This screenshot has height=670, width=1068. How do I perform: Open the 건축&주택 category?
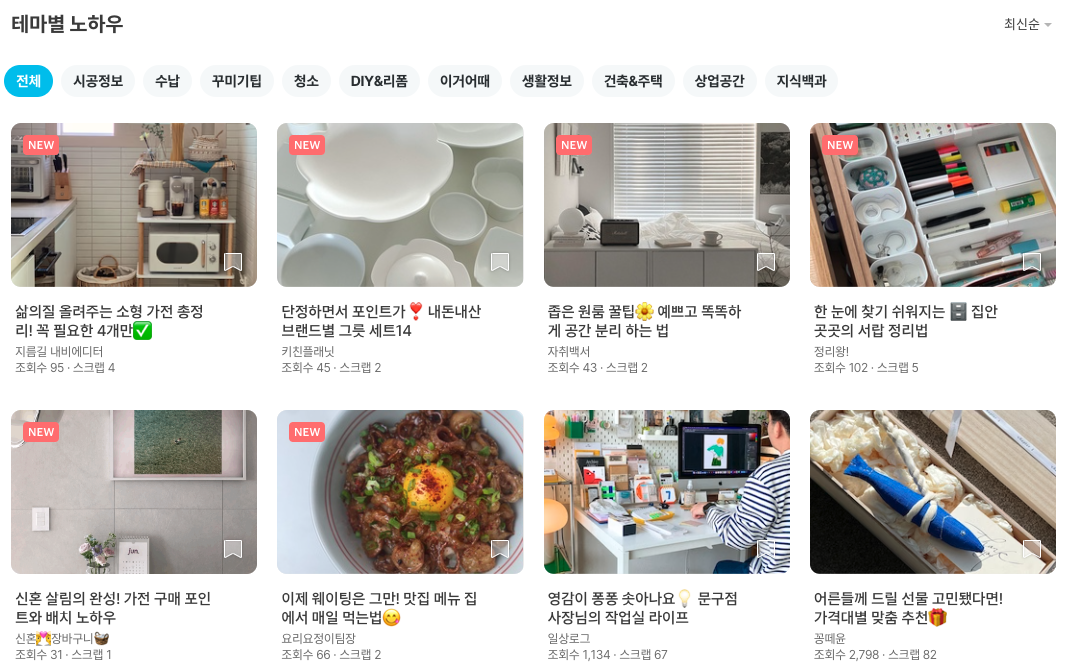[633, 81]
